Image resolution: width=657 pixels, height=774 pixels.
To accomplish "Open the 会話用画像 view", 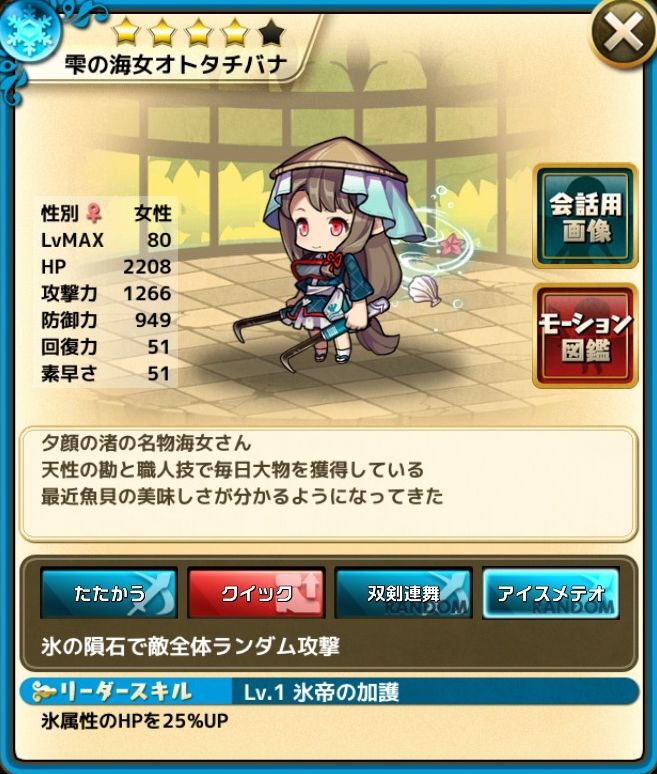I will point(585,216).
